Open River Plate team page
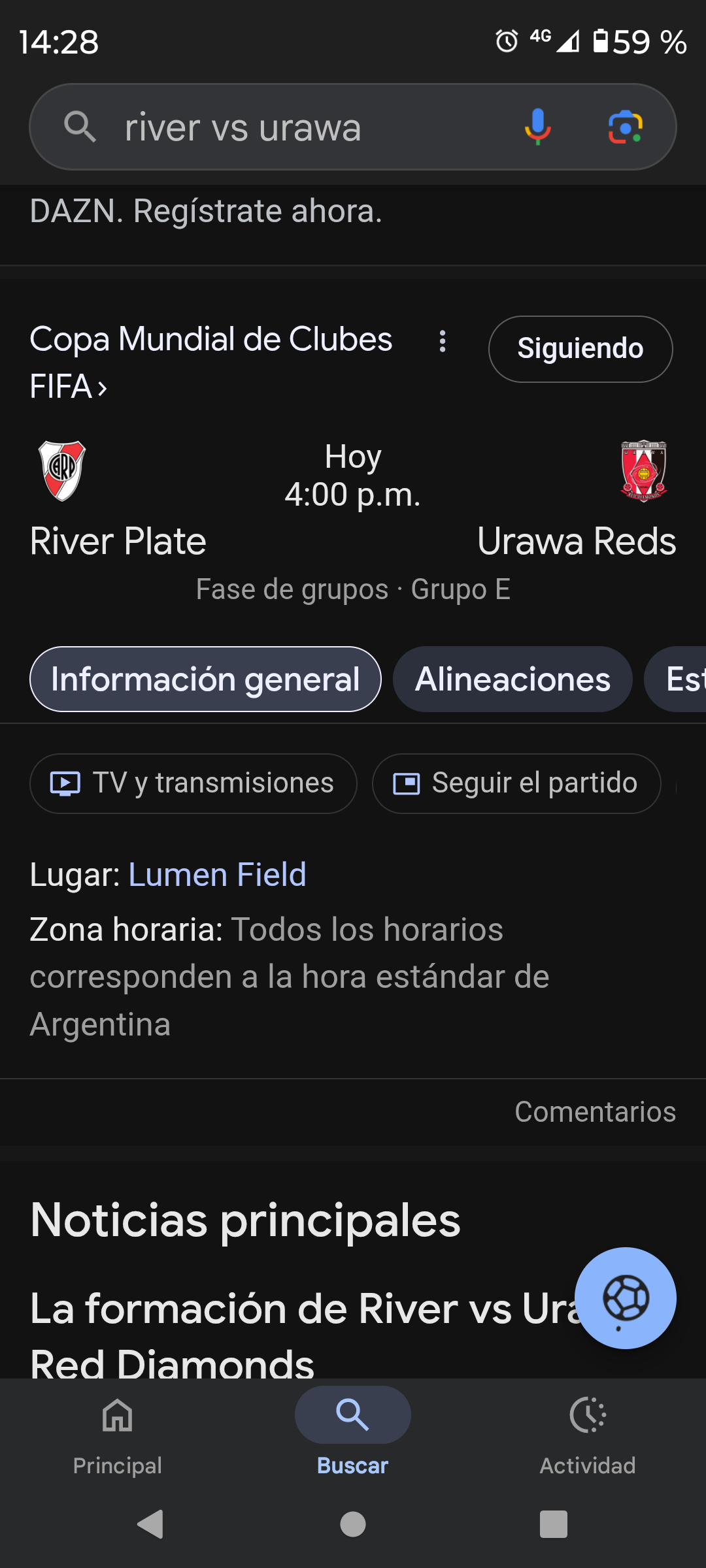 pyautogui.click(x=118, y=500)
